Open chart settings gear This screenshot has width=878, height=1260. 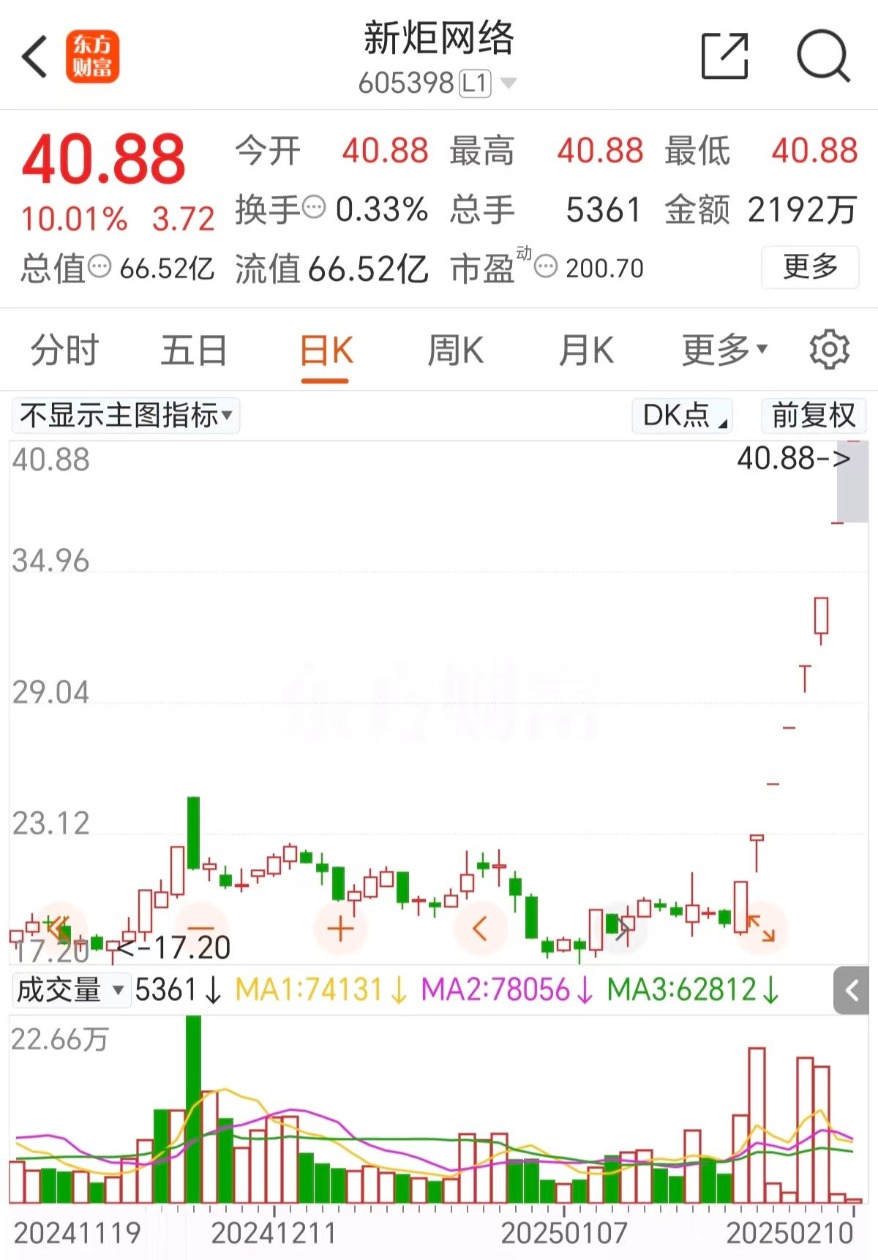[x=829, y=350]
